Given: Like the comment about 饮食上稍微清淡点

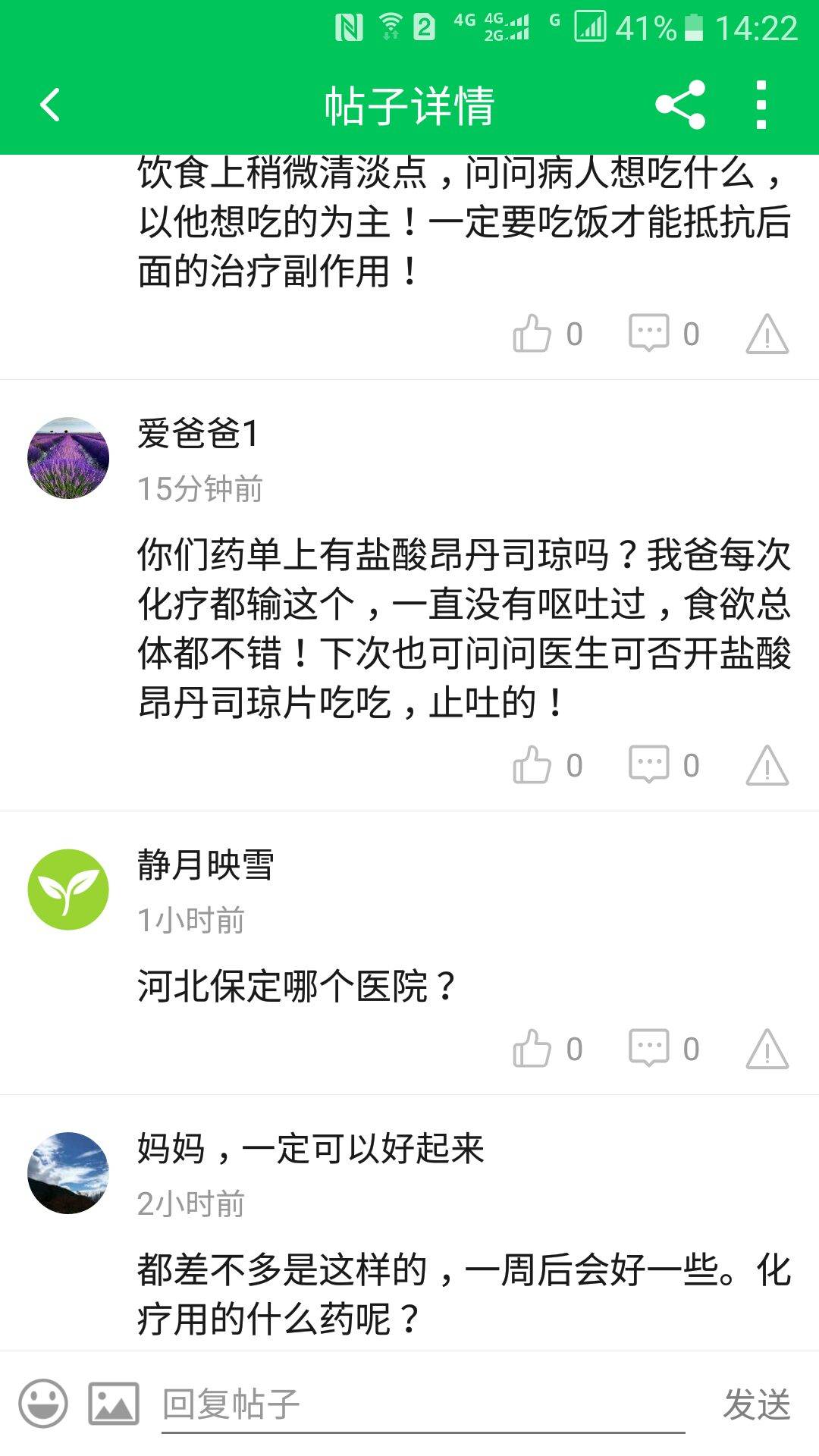Looking at the screenshot, I should (532, 333).
